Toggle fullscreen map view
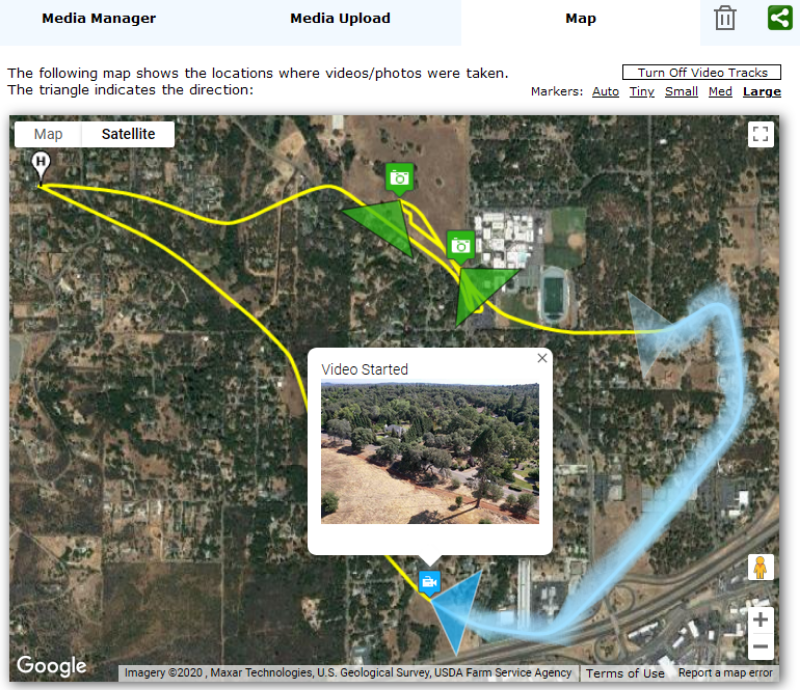This screenshot has height=690, width=800. [x=761, y=134]
